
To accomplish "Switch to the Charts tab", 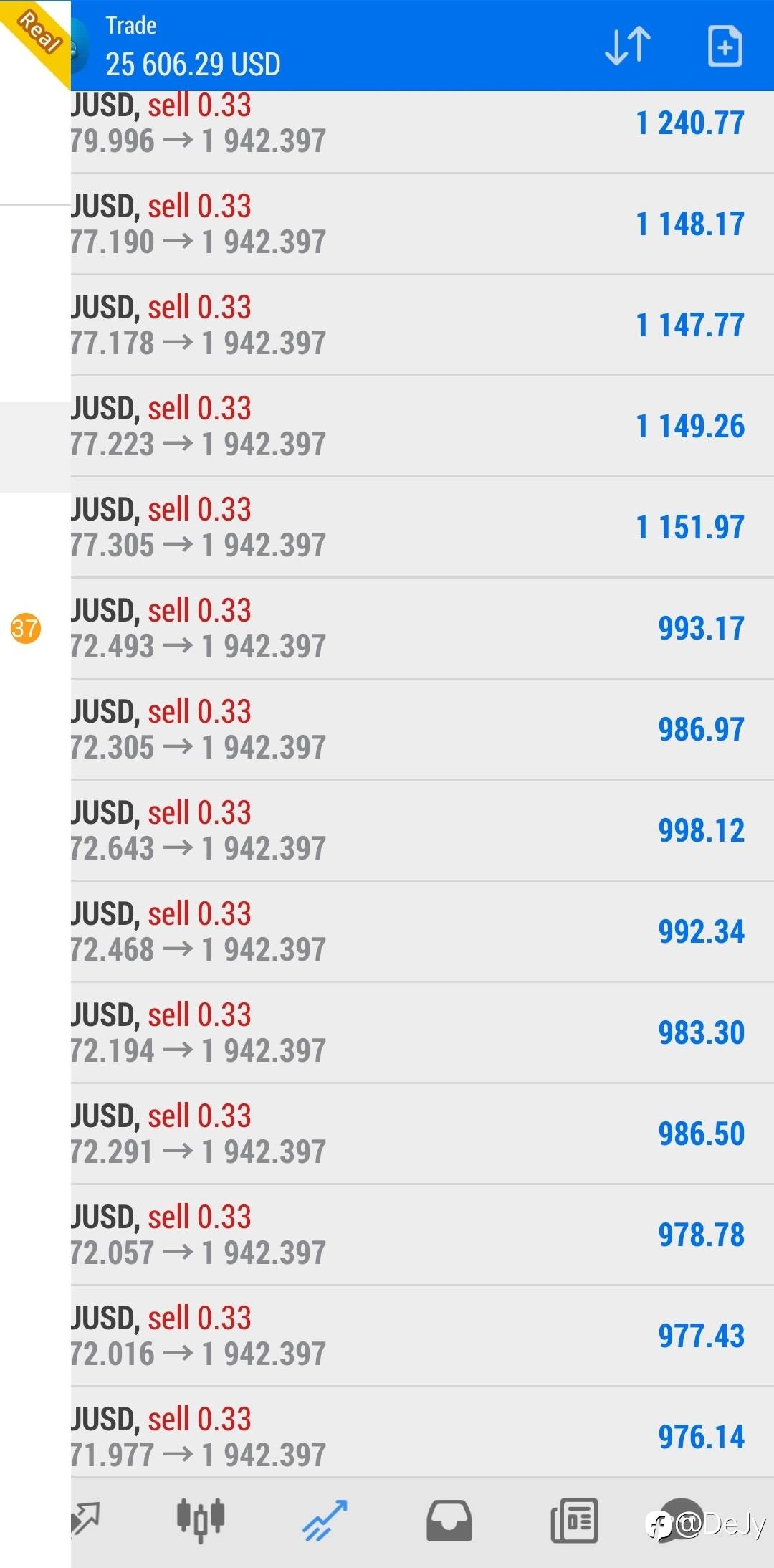I will [200, 1519].
